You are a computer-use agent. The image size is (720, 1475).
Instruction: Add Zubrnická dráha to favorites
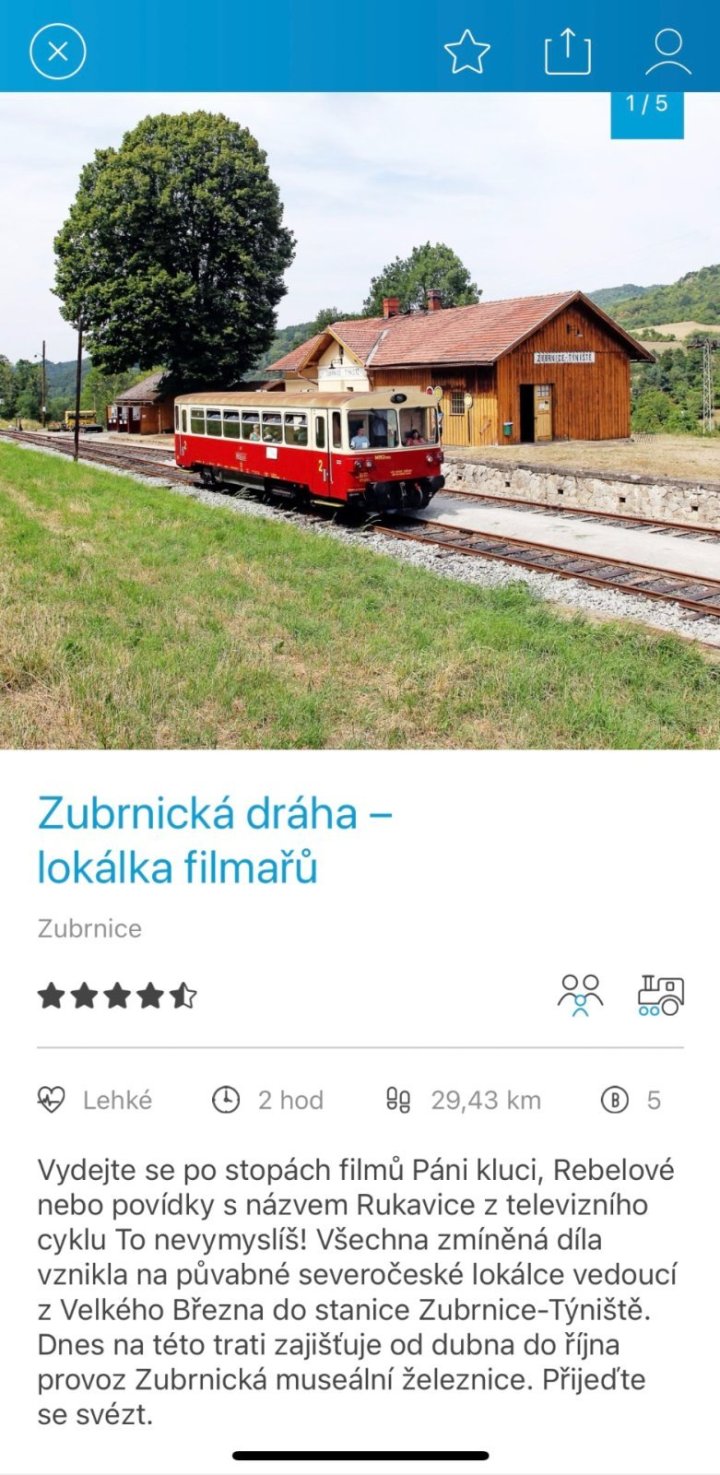[x=467, y=51]
